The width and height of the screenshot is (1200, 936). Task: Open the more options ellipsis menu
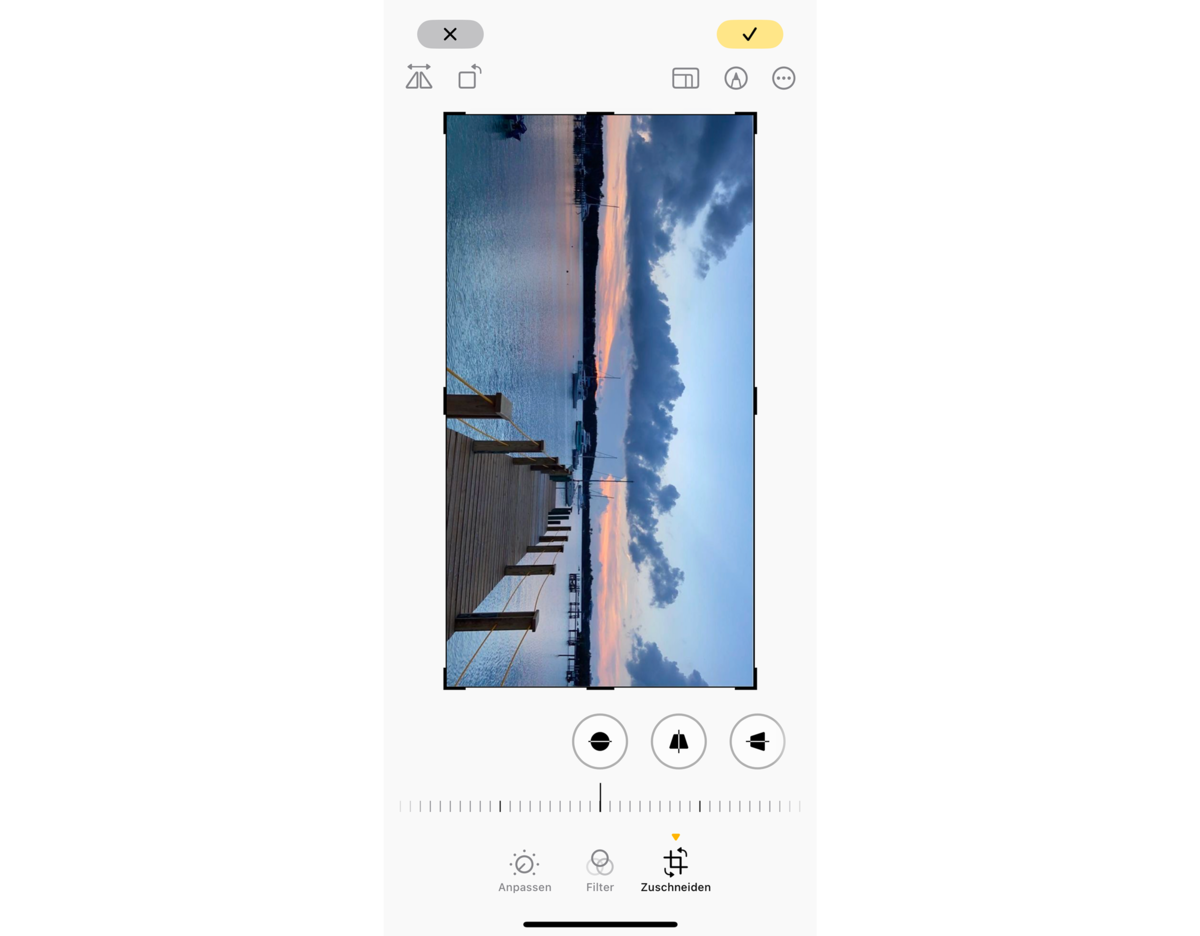pyautogui.click(x=784, y=78)
